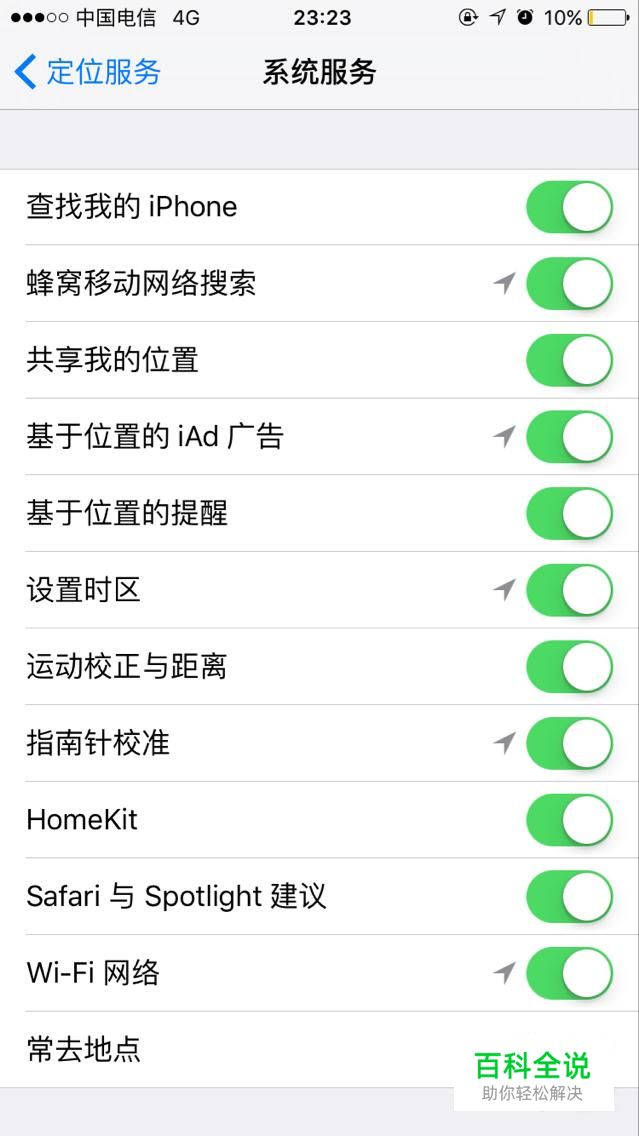Disable 基于位置的提醒 switch
This screenshot has height=1136, width=639.
[x=569, y=514]
